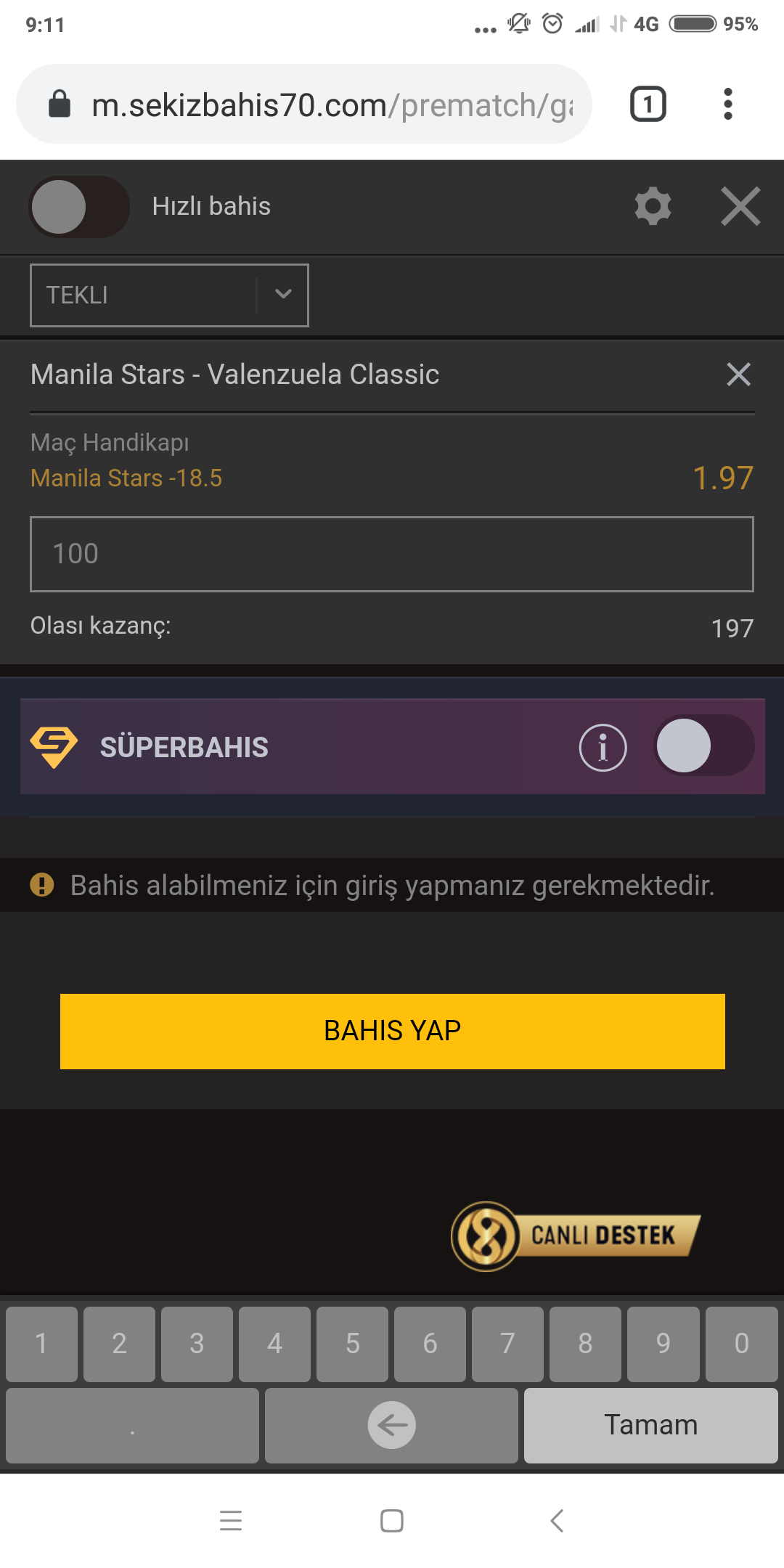The width and height of the screenshot is (784, 1568).
Task: Tap the 0 key on keypad
Action: coord(741,1344)
